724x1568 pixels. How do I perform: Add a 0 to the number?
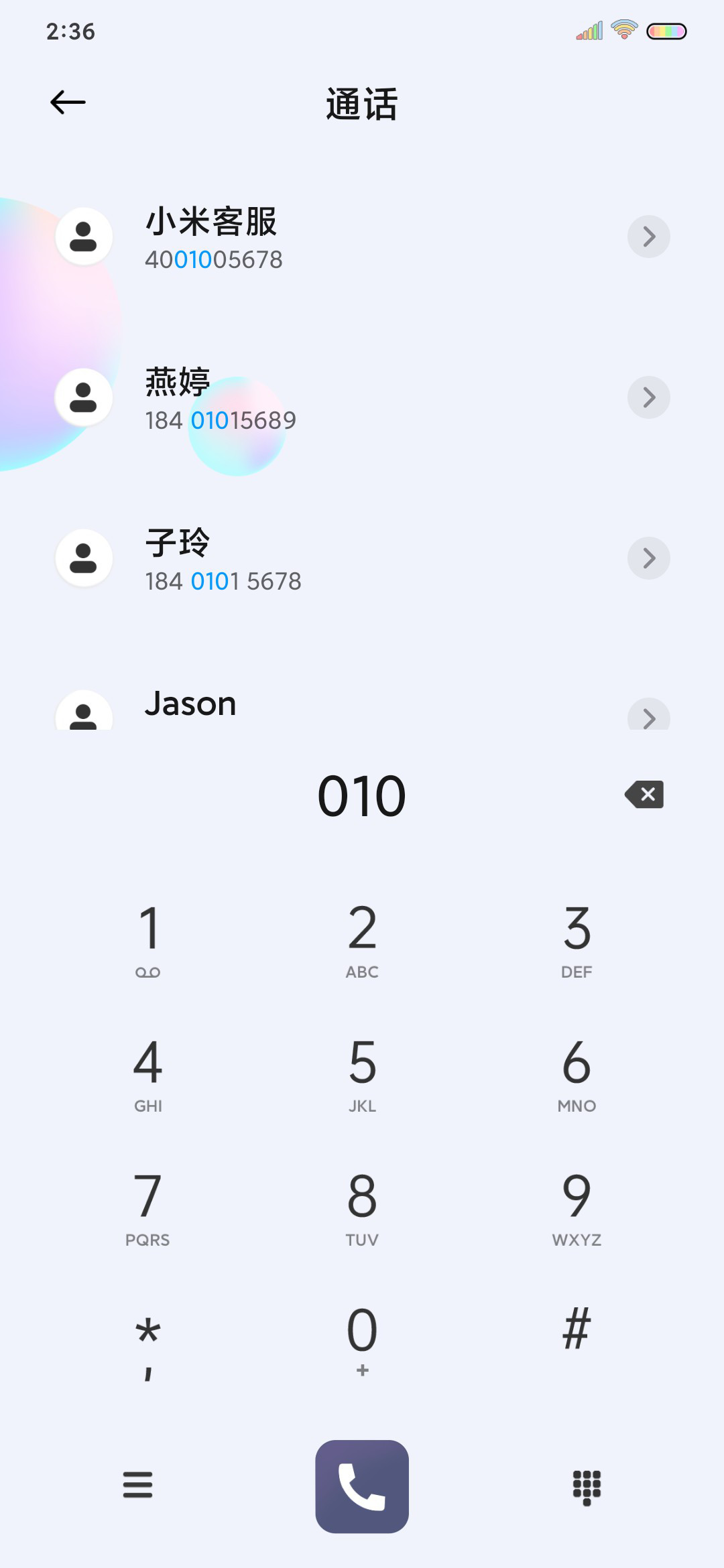[362, 1342]
